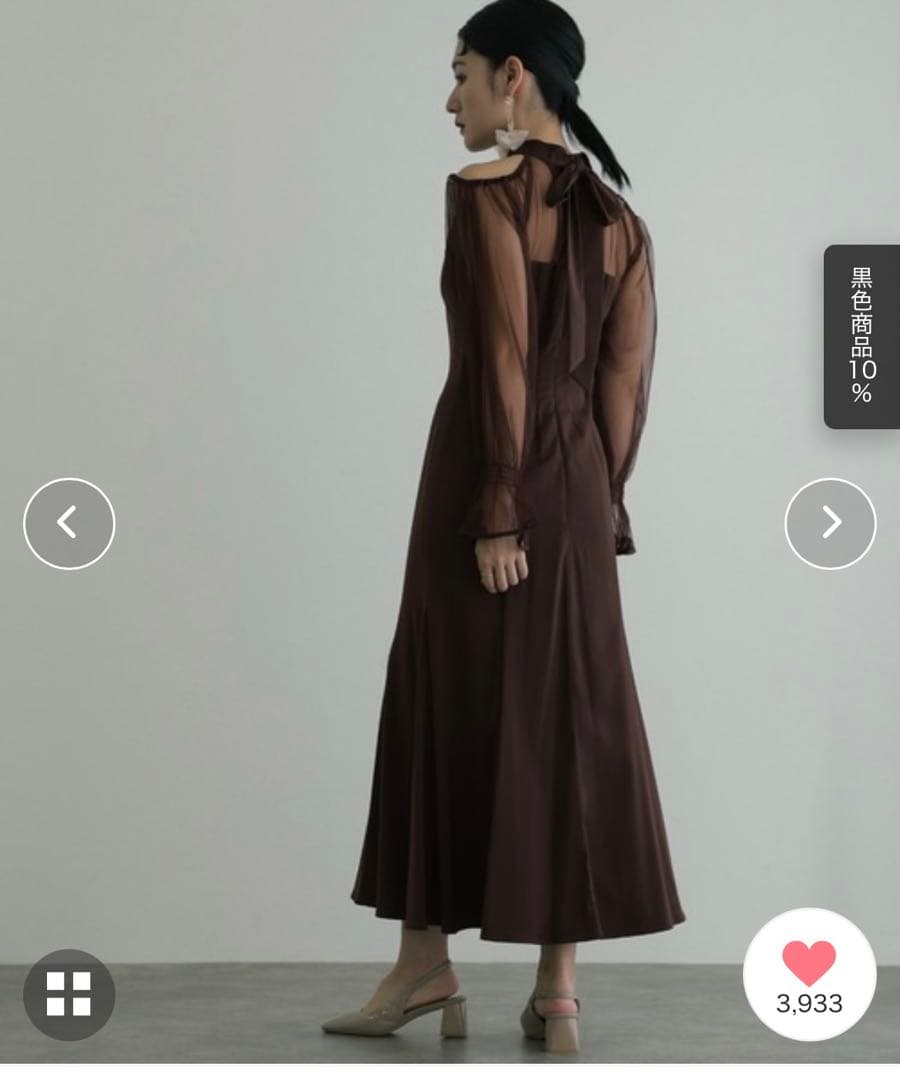The height and width of the screenshot is (1080, 900).
Task: Open the image grid view
Action: 69,994
